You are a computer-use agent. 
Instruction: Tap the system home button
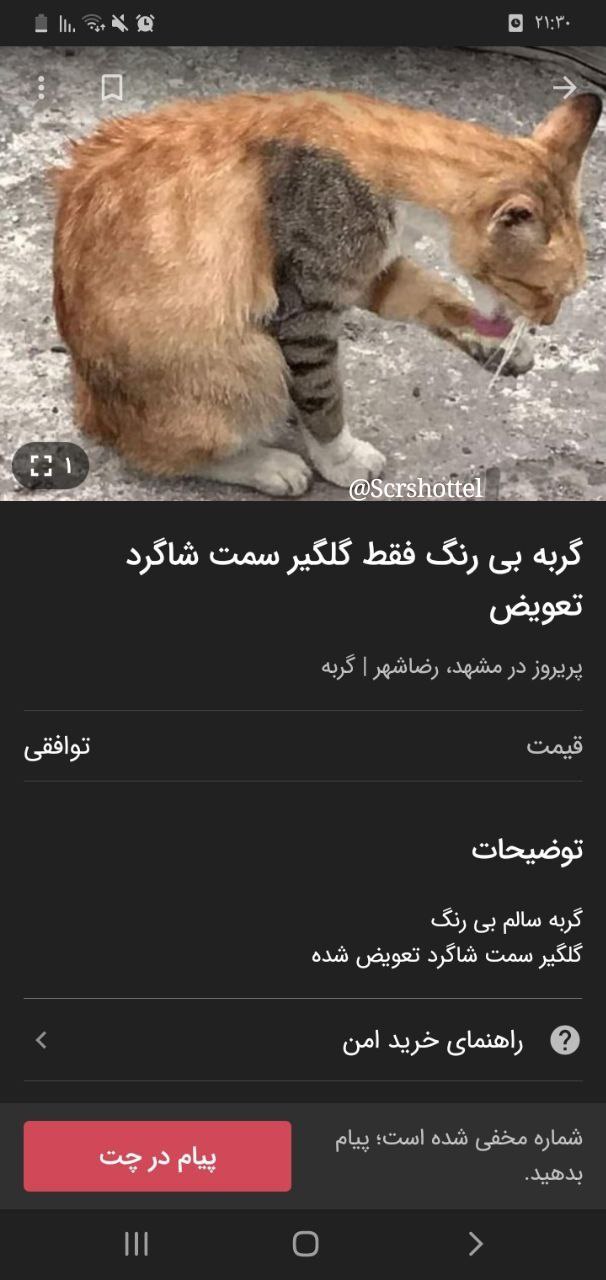(305, 1243)
